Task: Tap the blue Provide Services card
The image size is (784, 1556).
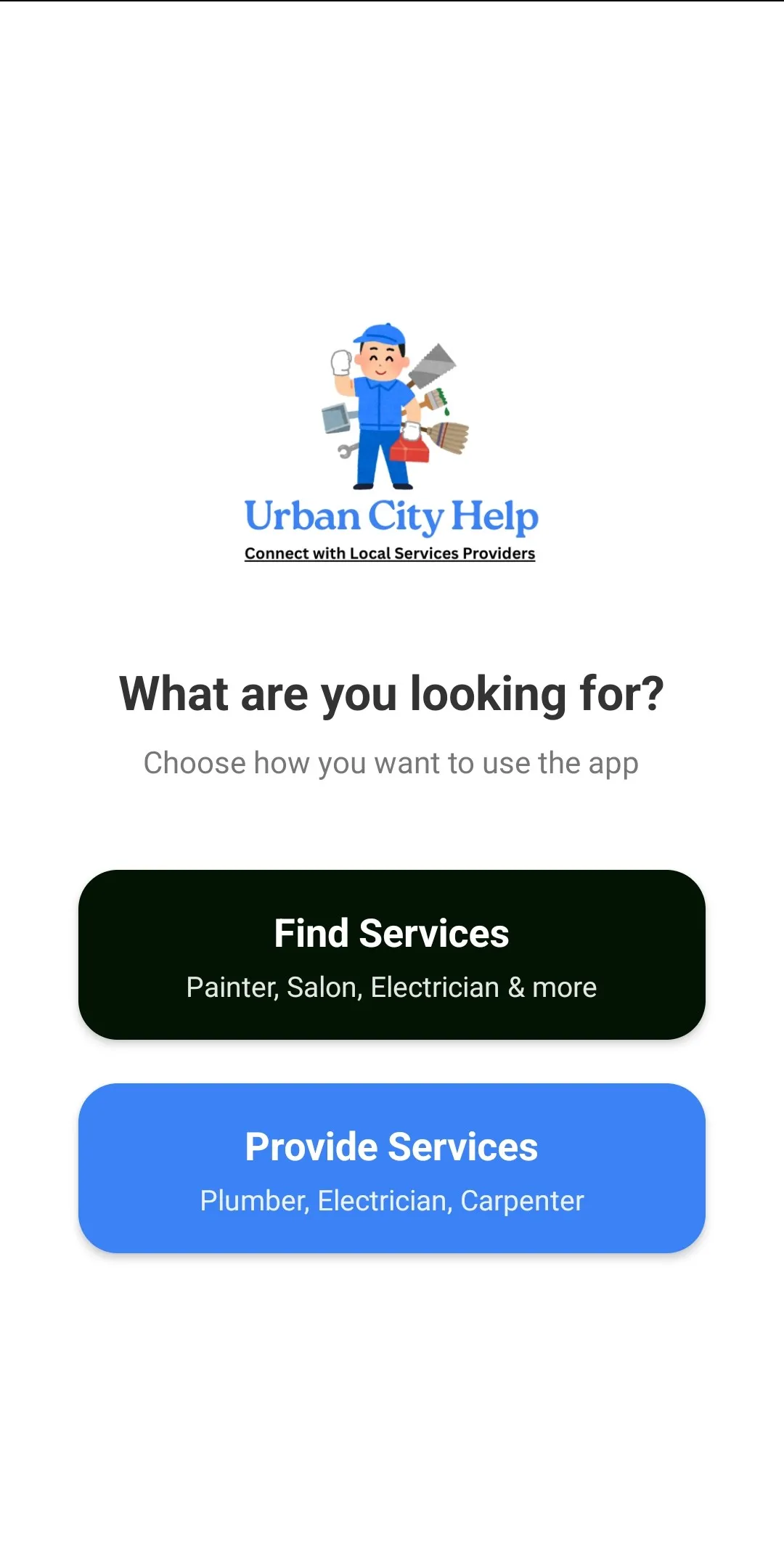Action: click(391, 1169)
